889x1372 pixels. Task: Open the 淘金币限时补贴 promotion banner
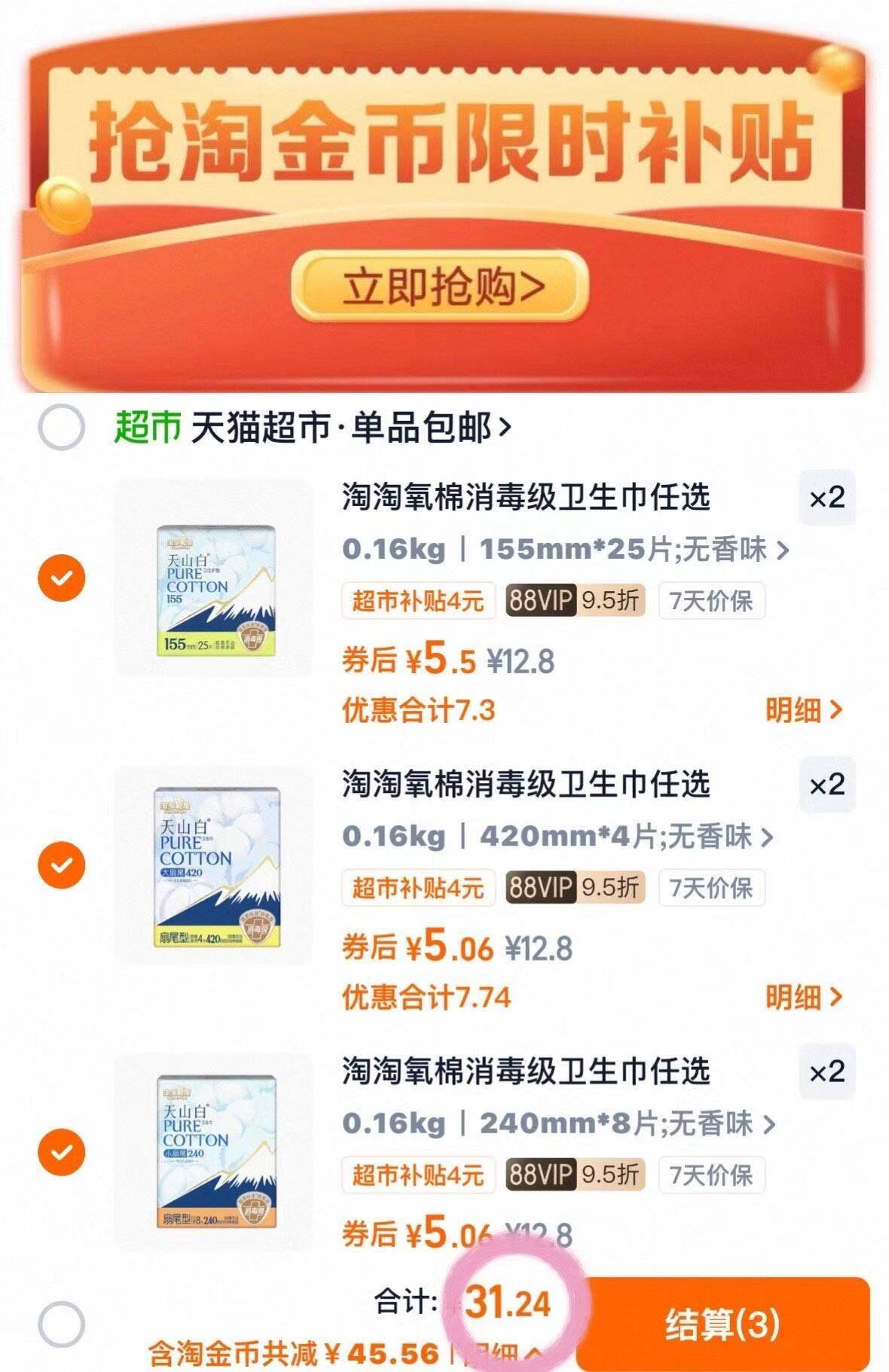(x=444, y=143)
